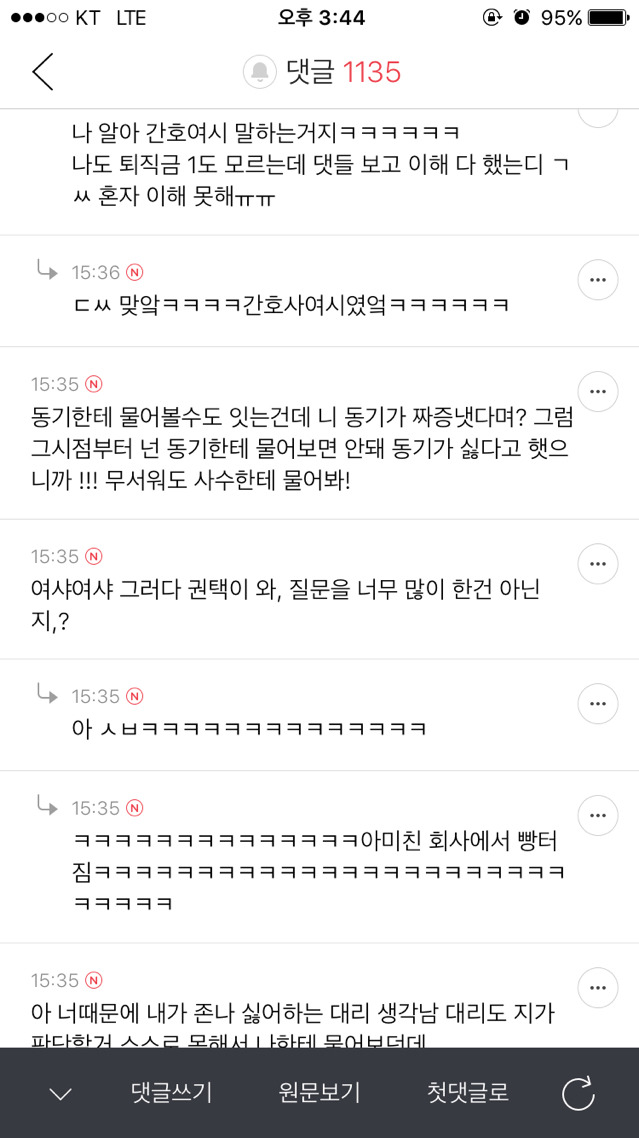This screenshot has width=639, height=1138.
Task: Jump to first comment with 첫댓글로
Action: click(467, 1093)
